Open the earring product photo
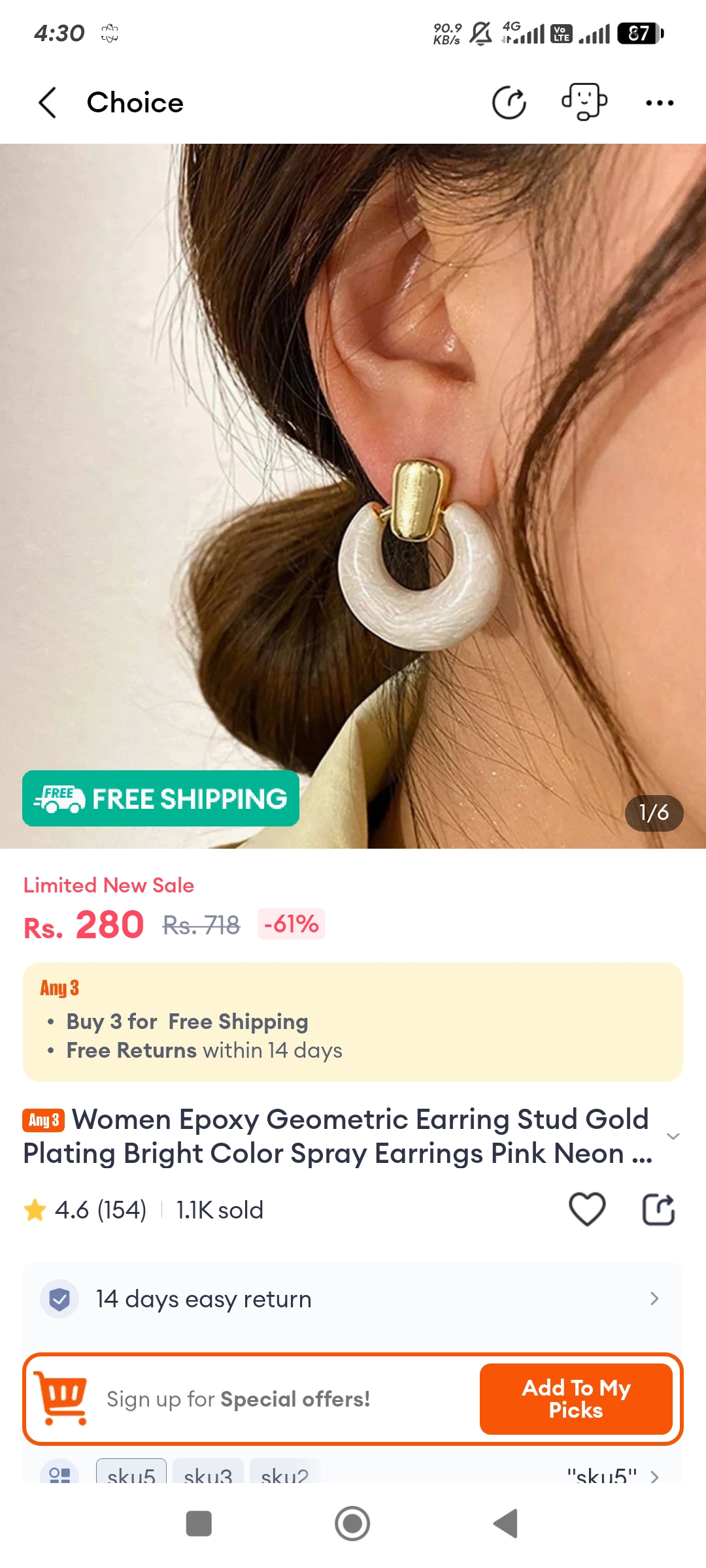Image resolution: width=706 pixels, height=1568 pixels. [353, 495]
